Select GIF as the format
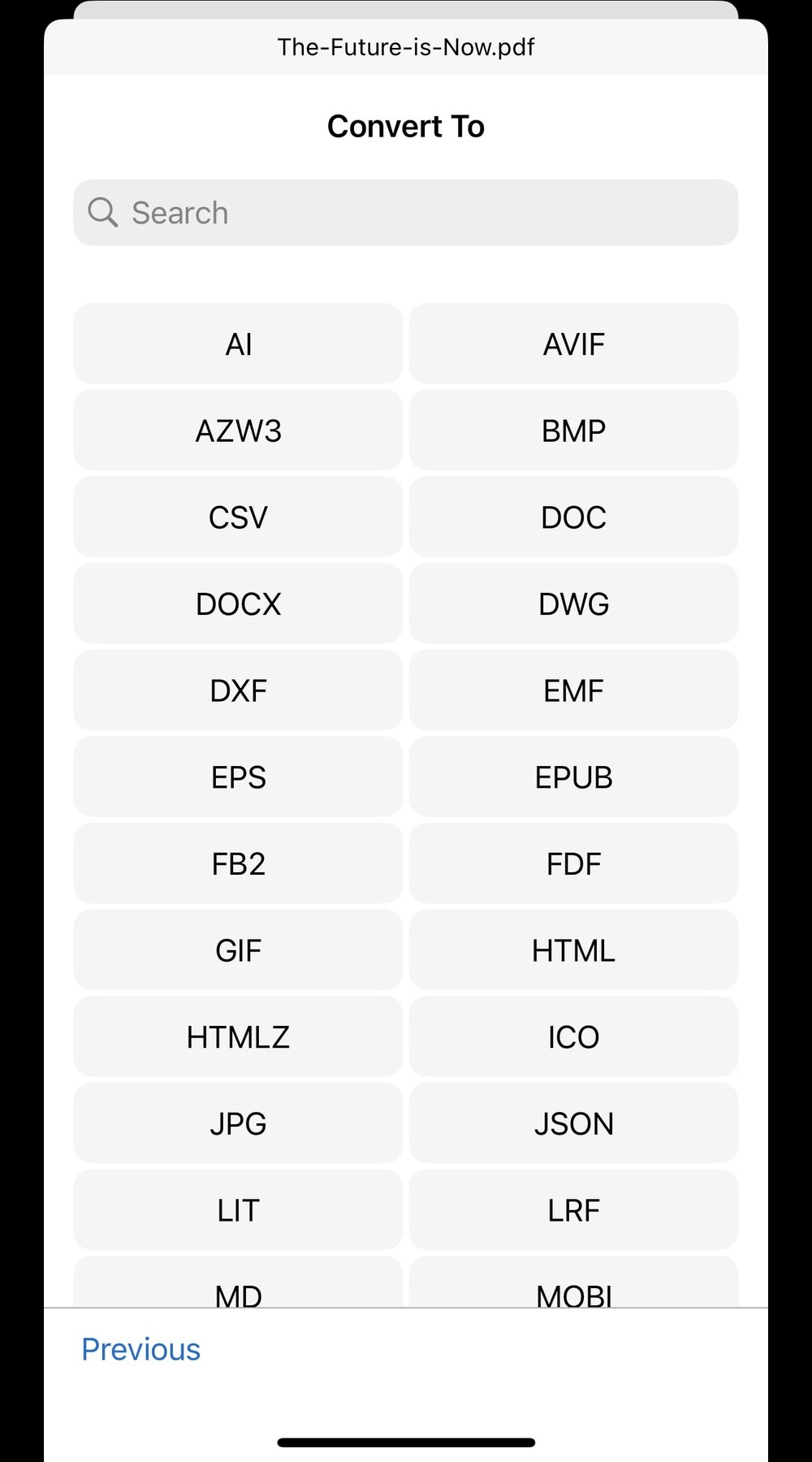Image resolution: width=812 pixels, height=1462 pixels. 238,950
